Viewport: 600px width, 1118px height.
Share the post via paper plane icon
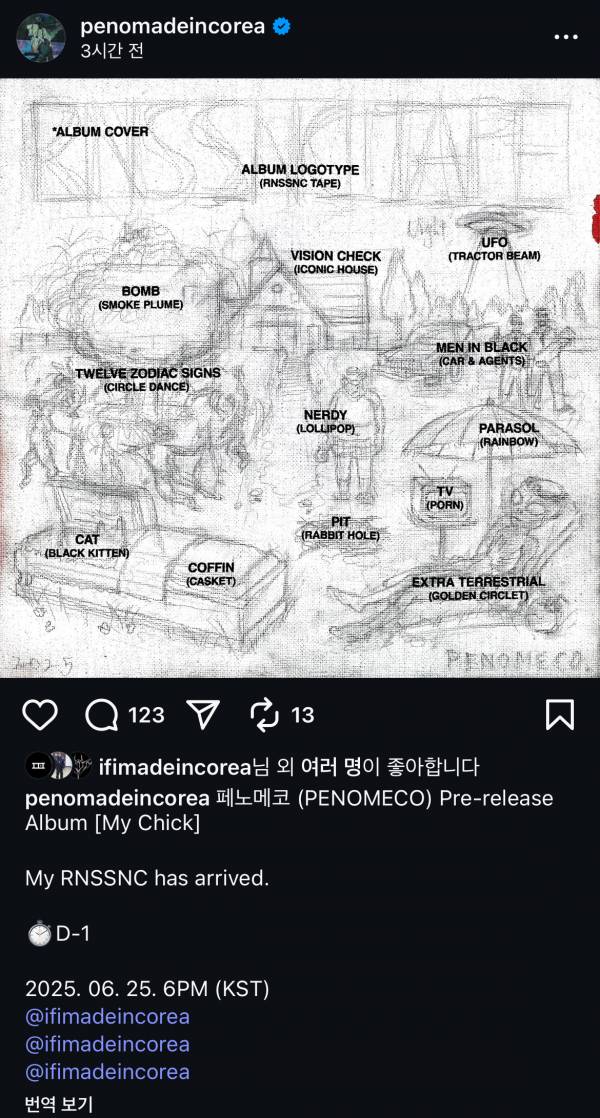point(204,714)
